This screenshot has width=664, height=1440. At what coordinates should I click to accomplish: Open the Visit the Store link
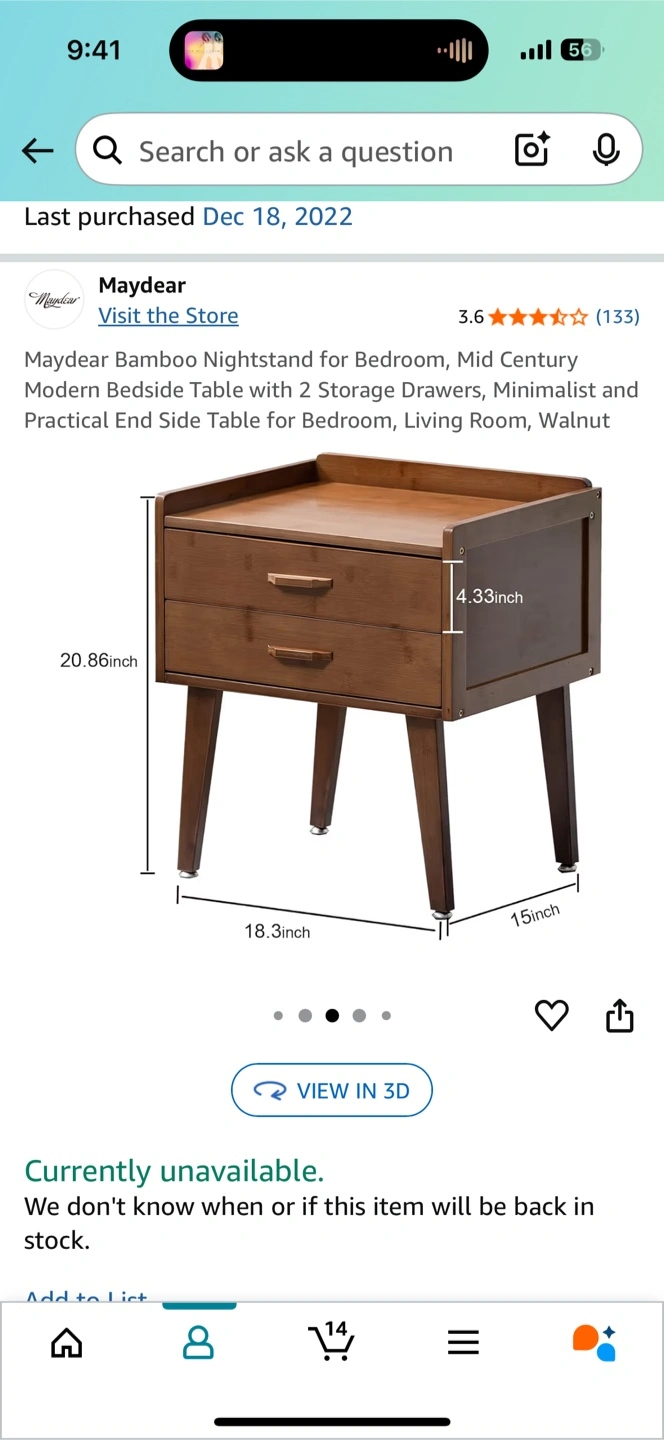(168, 316)
